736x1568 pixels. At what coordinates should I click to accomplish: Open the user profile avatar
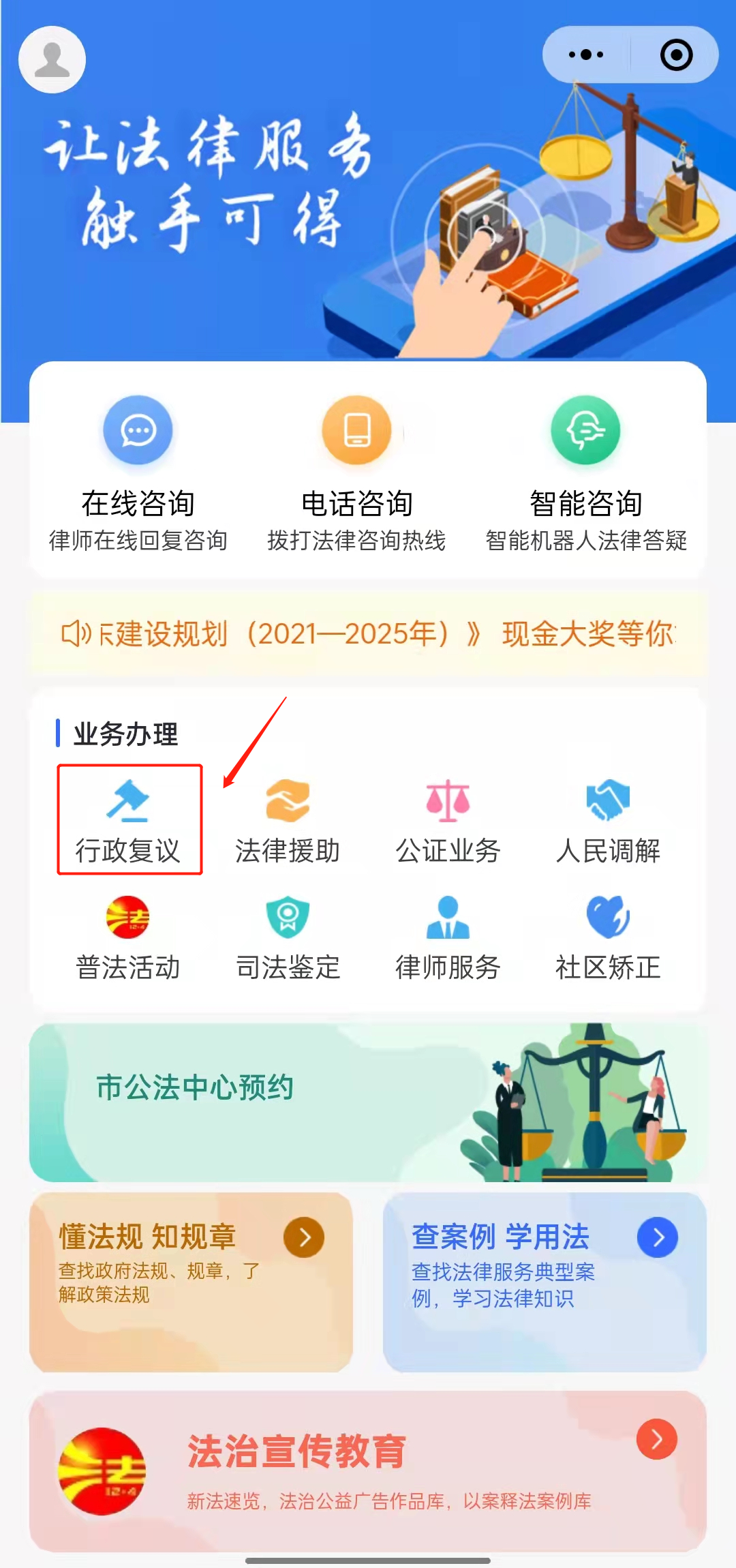52,59
